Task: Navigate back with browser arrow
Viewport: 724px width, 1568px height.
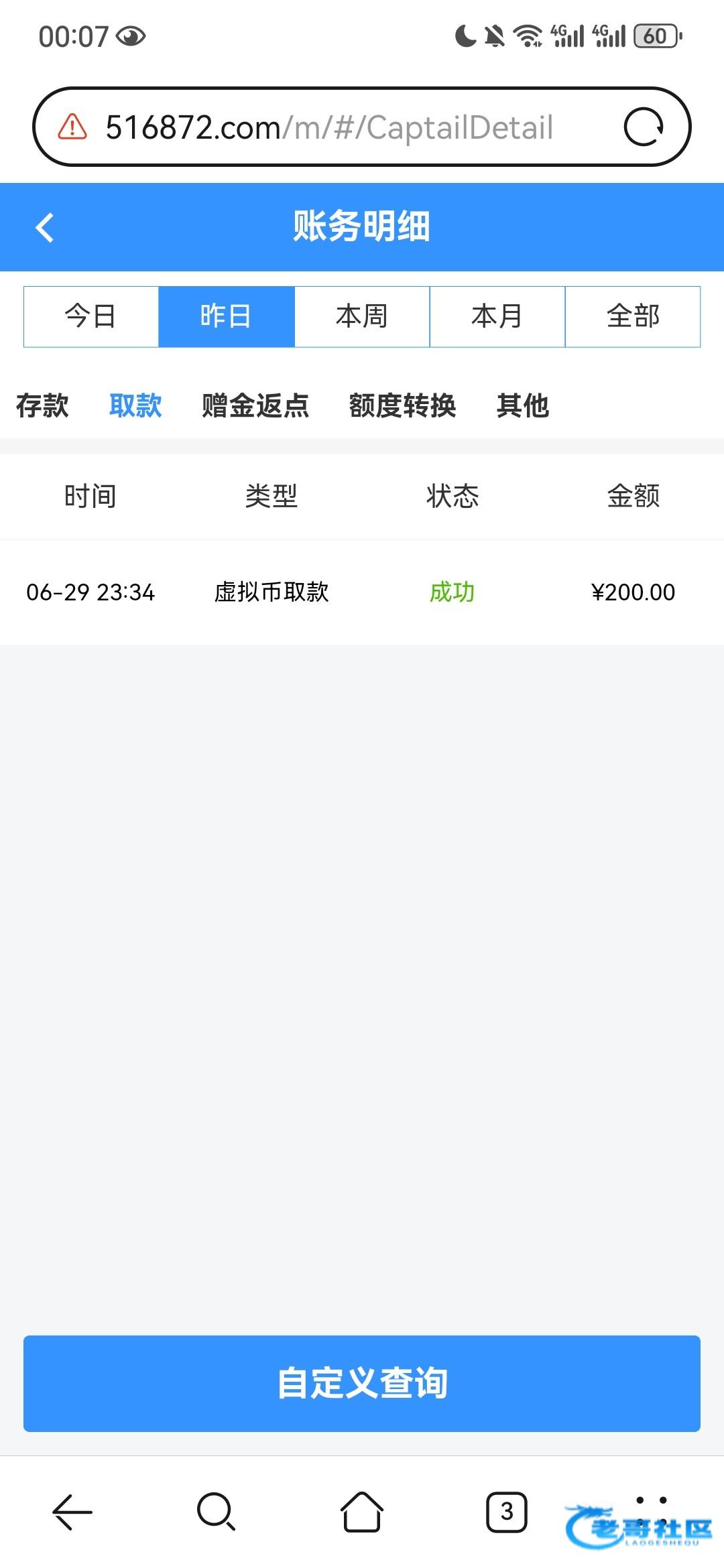Action: [x=72, y=1512]
